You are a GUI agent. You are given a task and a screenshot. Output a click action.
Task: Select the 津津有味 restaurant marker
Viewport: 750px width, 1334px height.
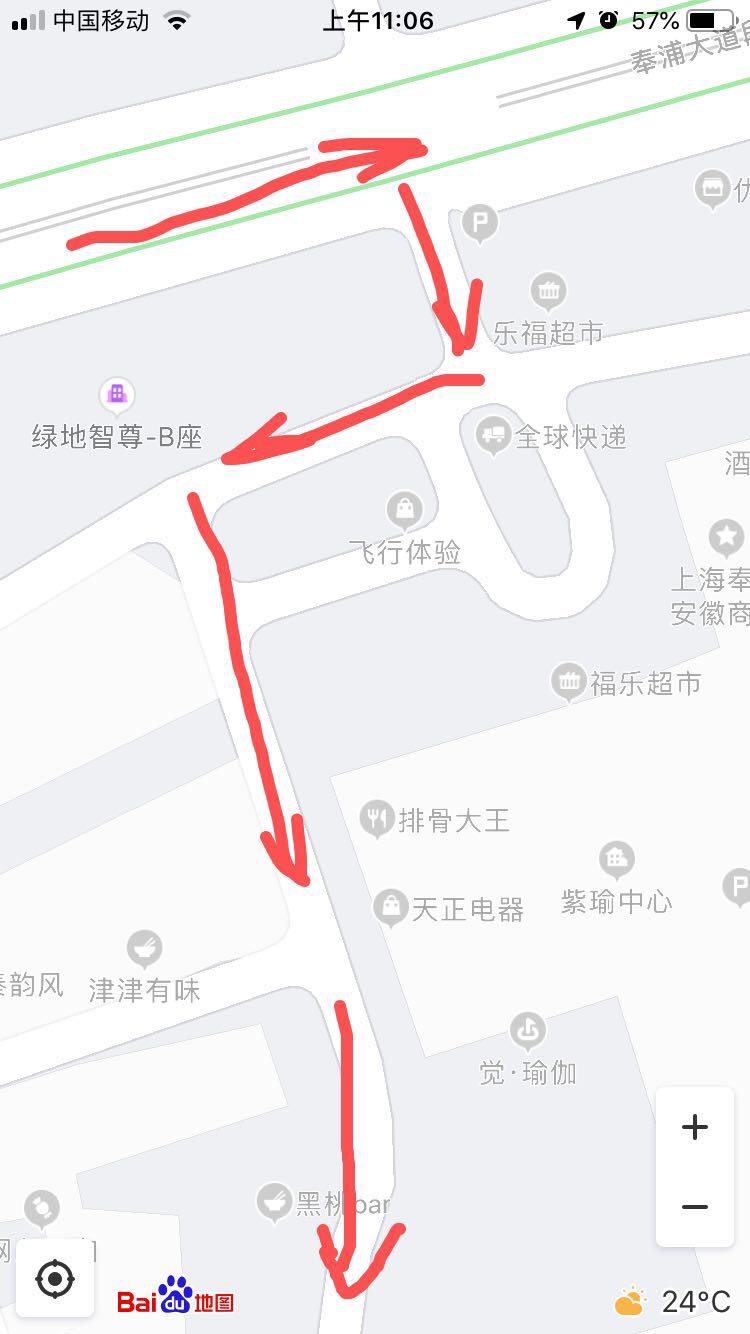coord(145,947)
